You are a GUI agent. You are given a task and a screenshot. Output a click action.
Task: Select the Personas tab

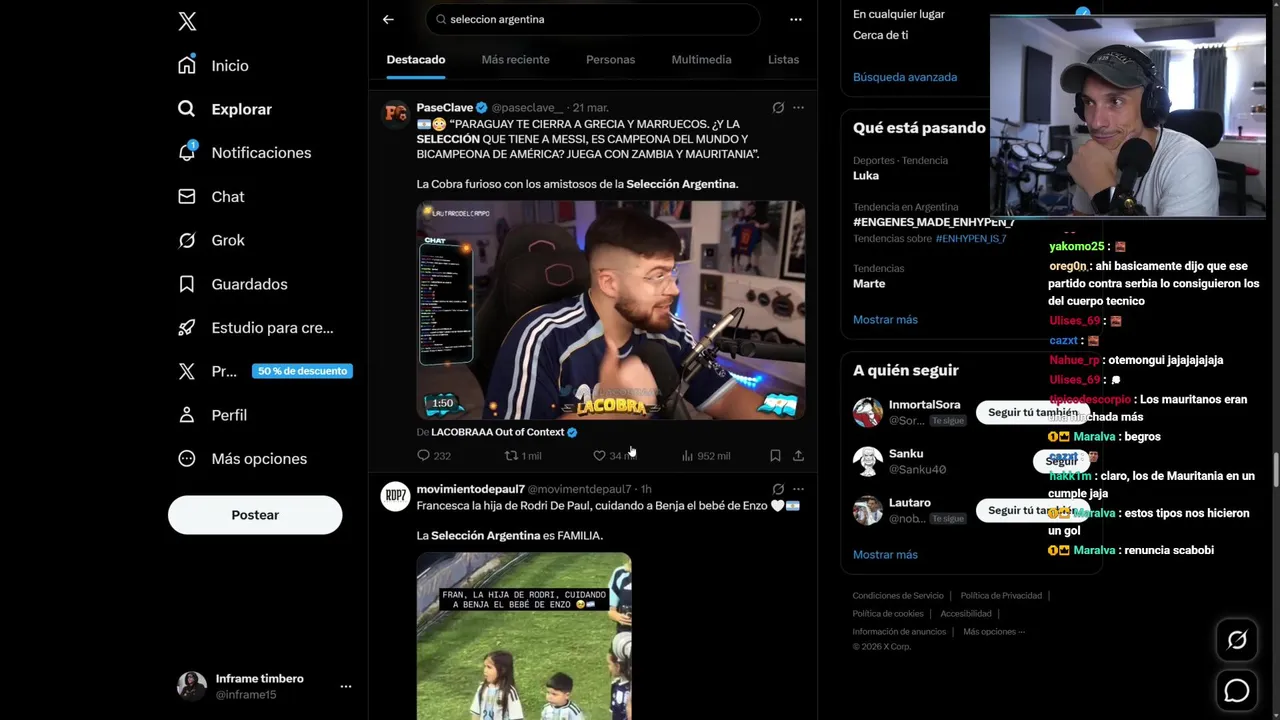click(x=610, y=60)
